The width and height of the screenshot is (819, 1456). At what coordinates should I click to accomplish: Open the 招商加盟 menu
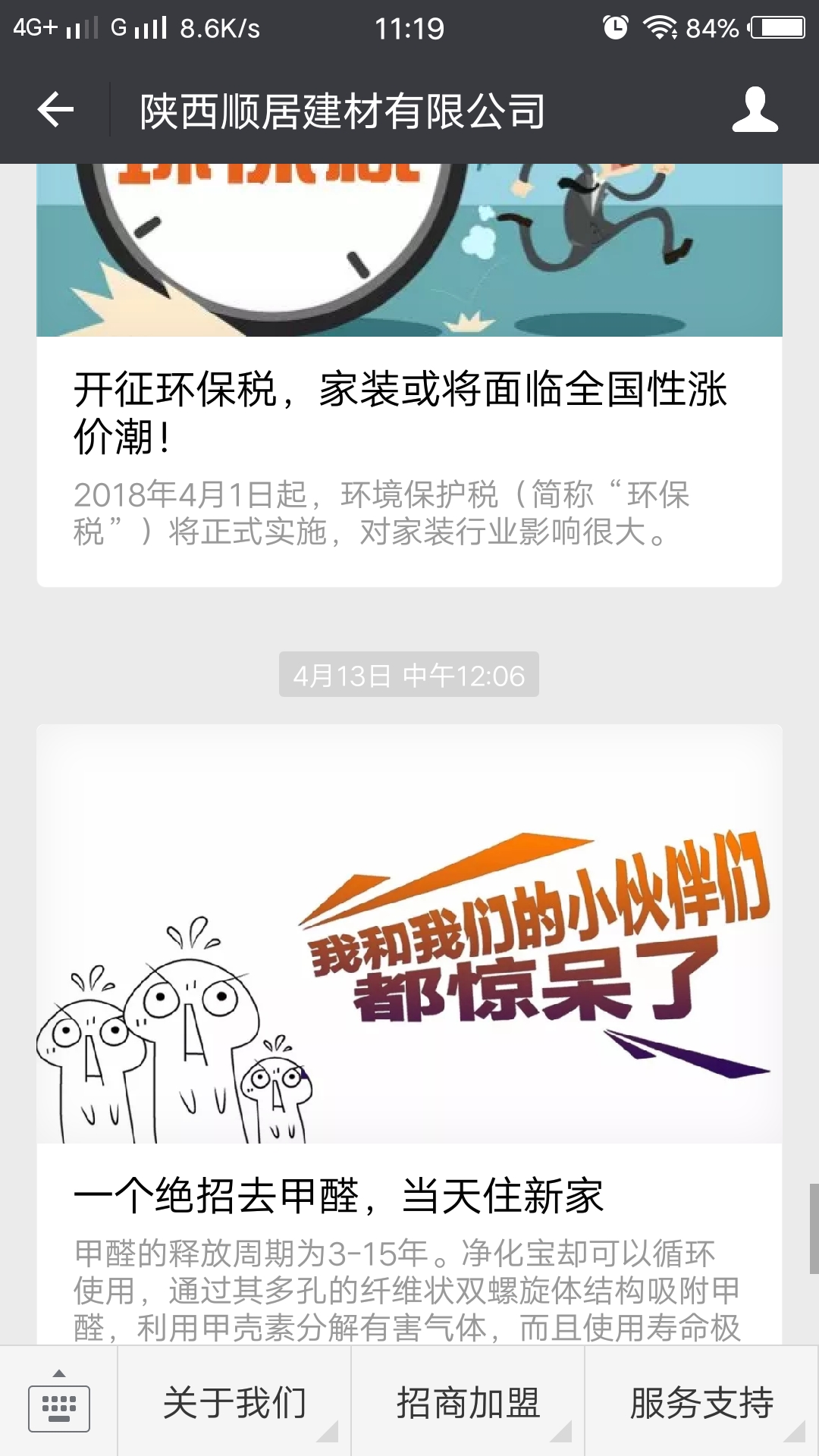point(468,1402)
